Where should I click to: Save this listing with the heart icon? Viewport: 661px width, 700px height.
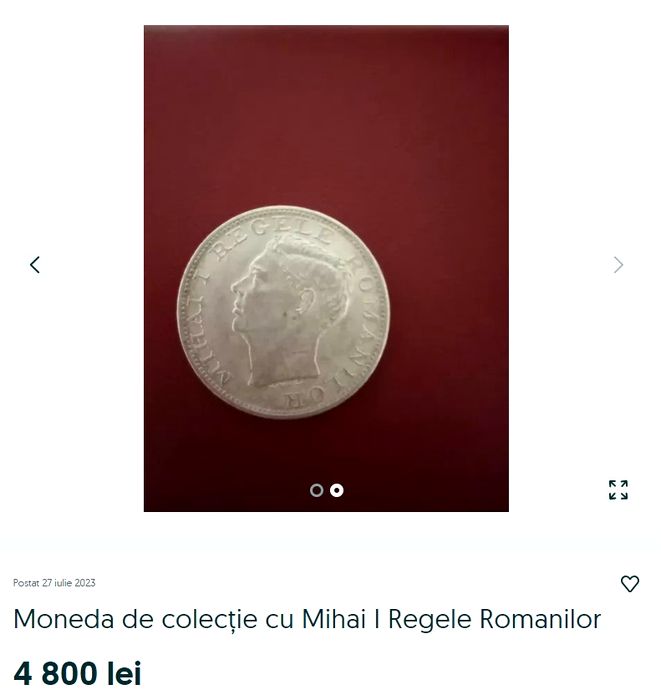[629, 584]
